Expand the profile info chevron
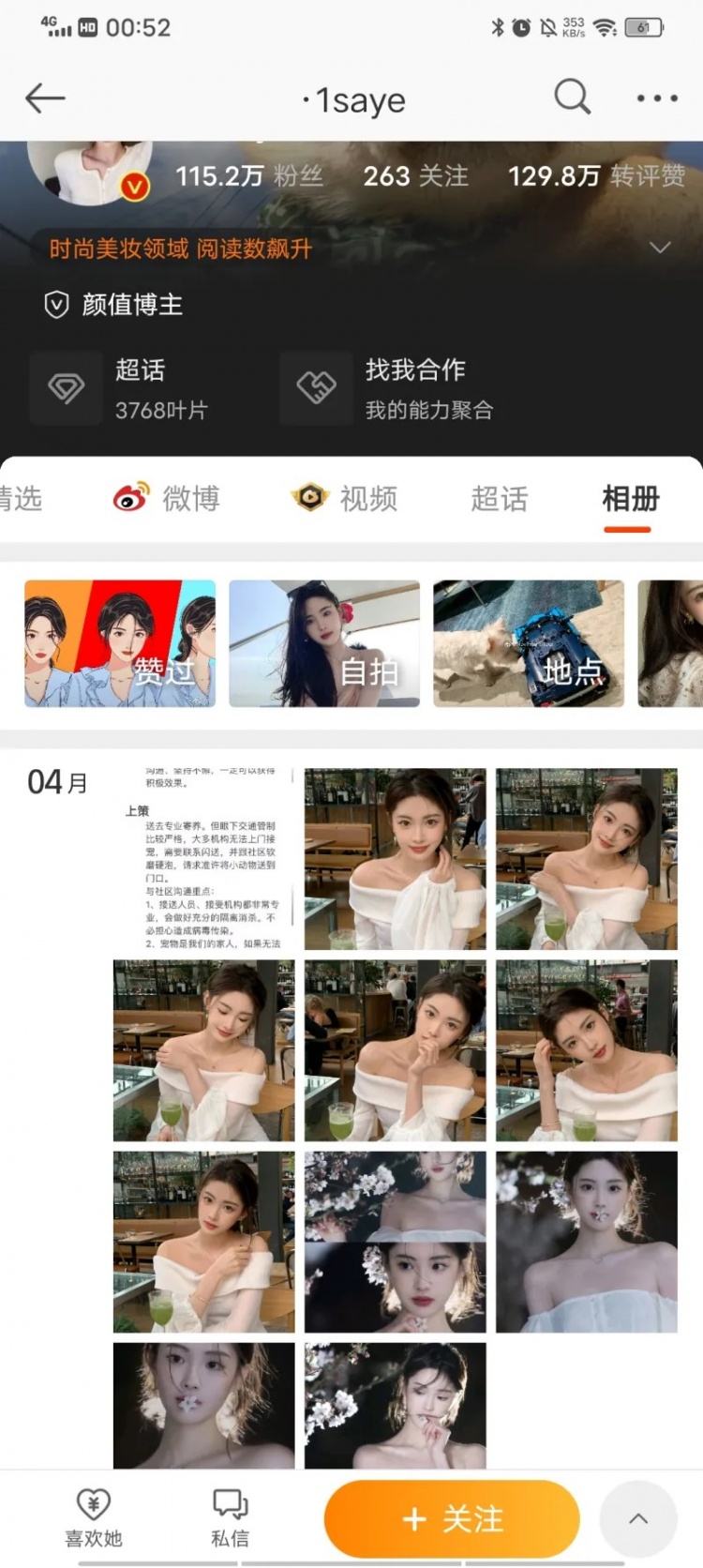703x1568 pixels. coord(660,248)
